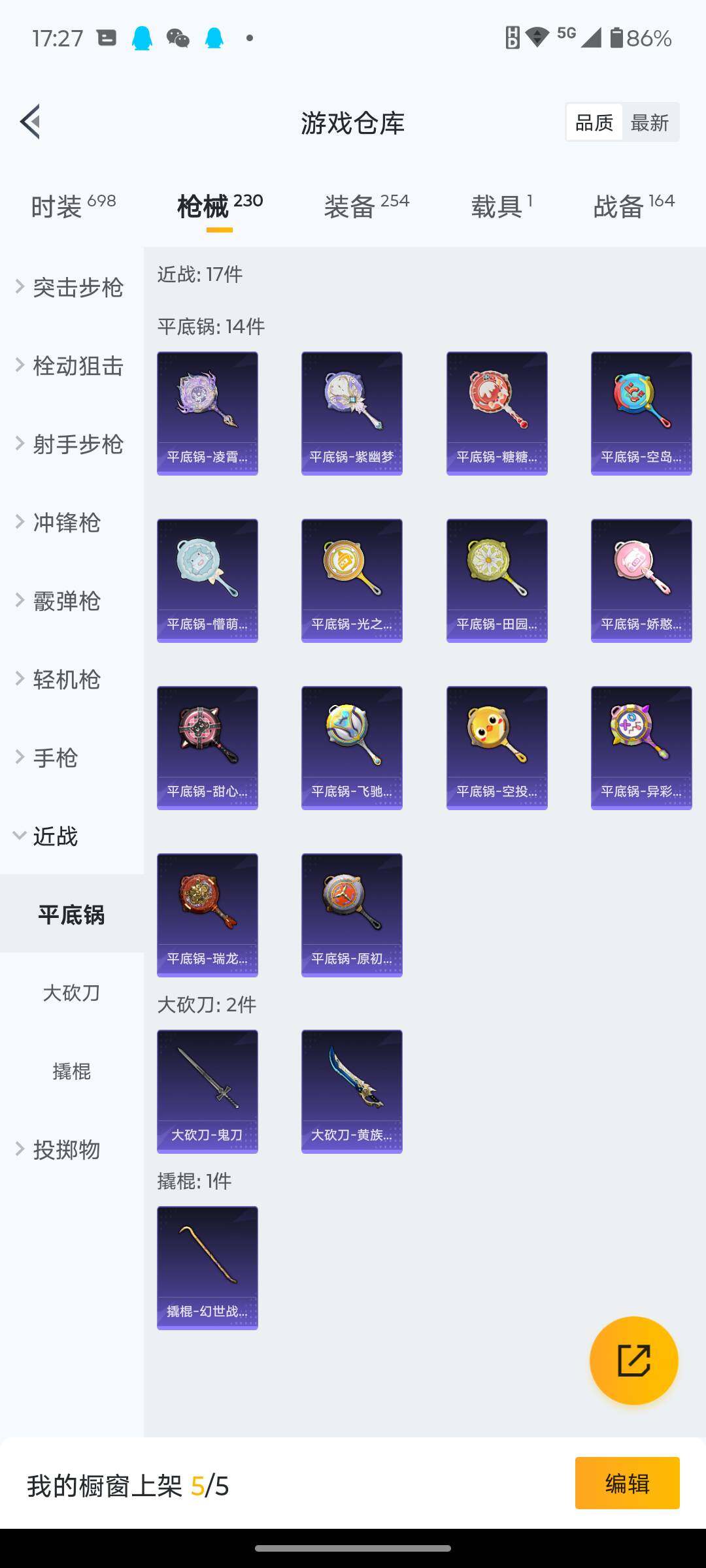Open the 载具 tab
This screenshot has height=1568, width=706.
501,206
